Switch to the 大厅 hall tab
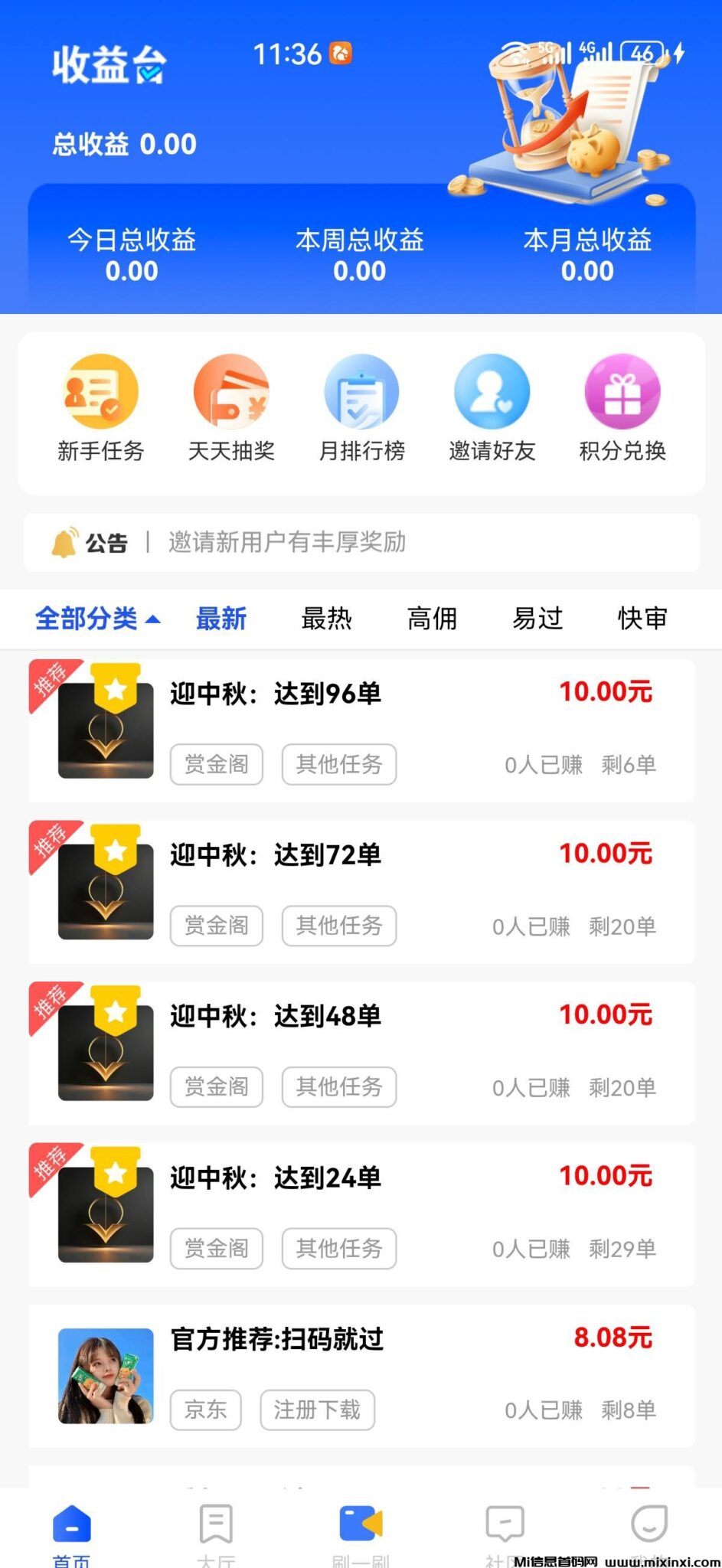This screenshot has width=722, height=1568. [x=216, y=1531]
